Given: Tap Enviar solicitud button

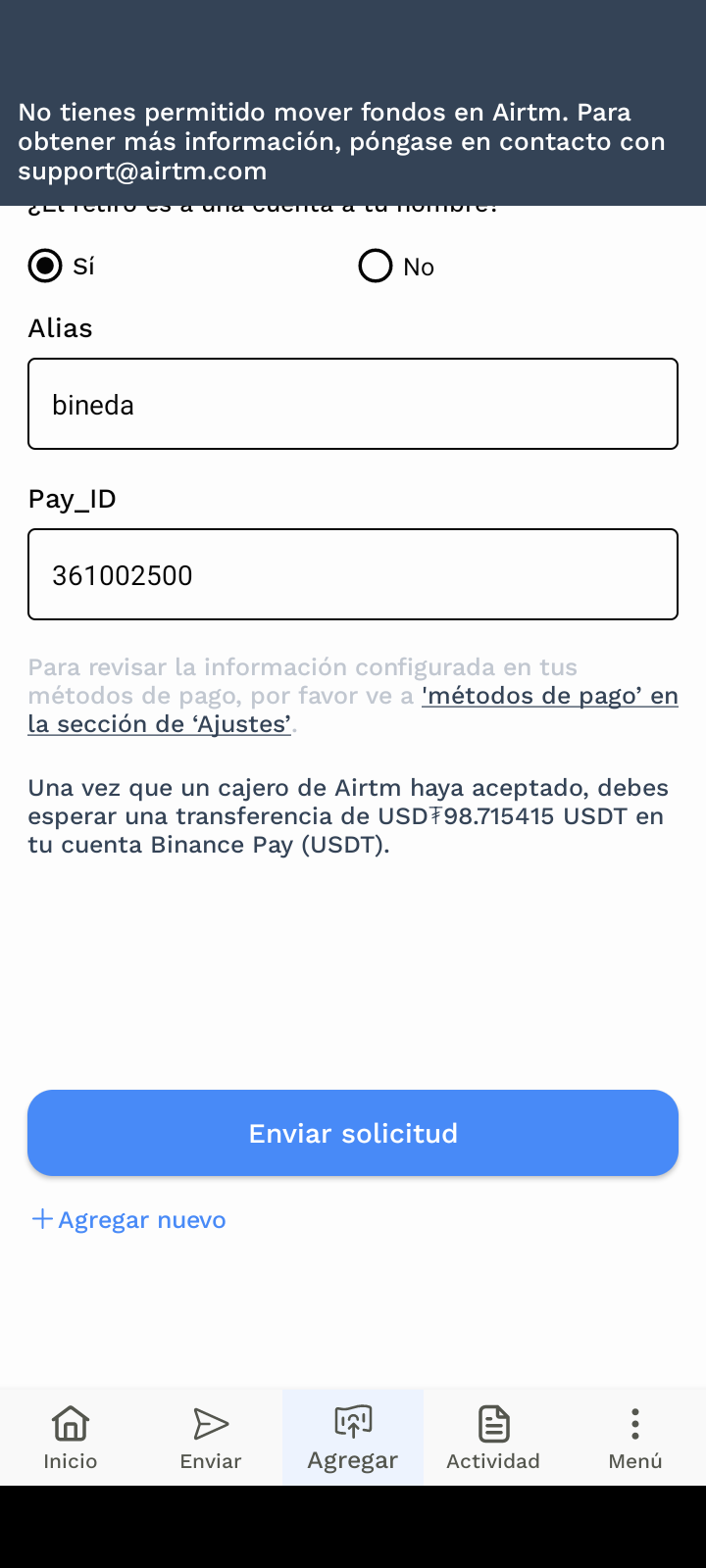Looking at the screenshot, I should click(x=353, y=1133).
